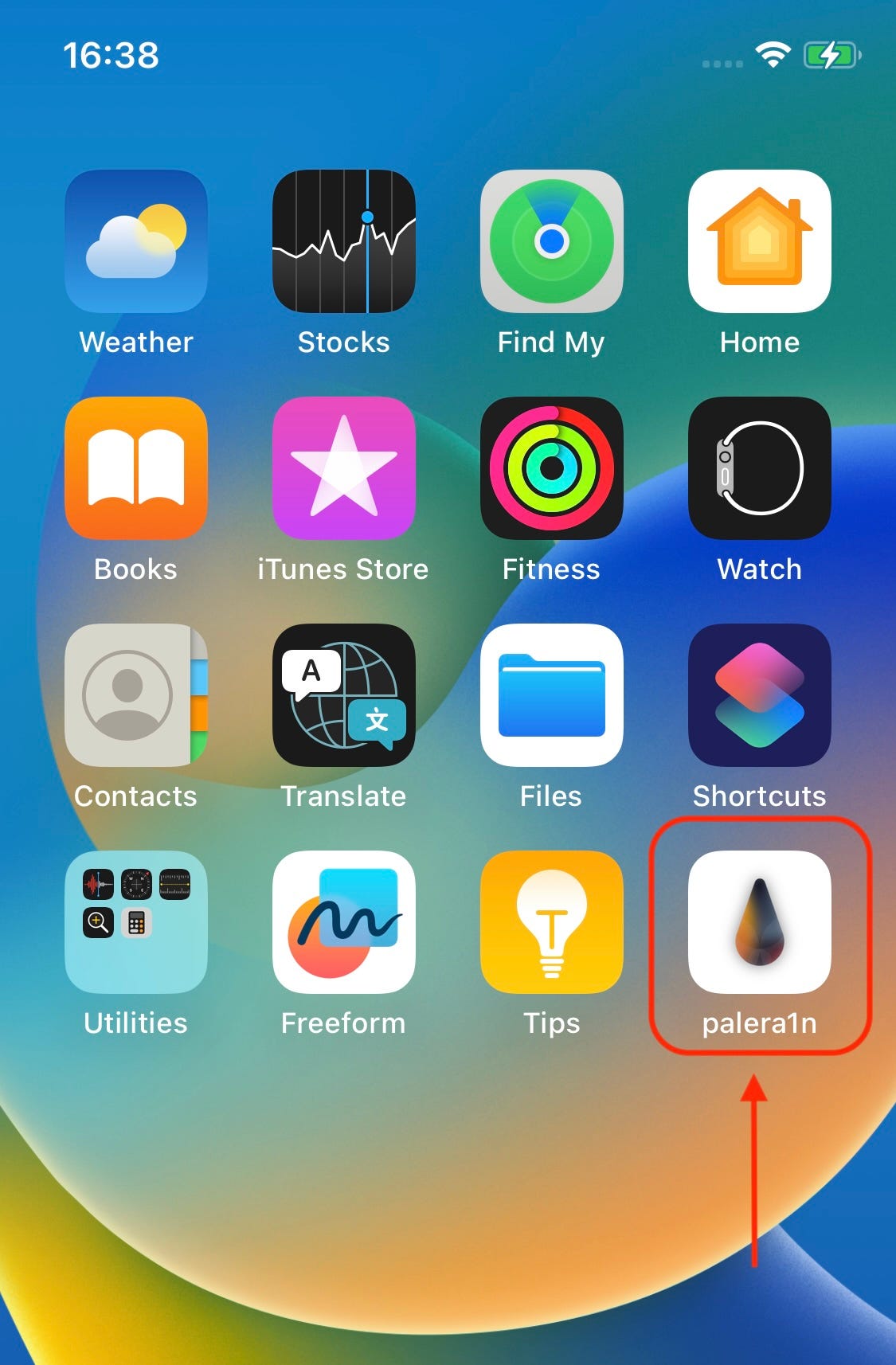Open the Home app

[x=760, y=241]
